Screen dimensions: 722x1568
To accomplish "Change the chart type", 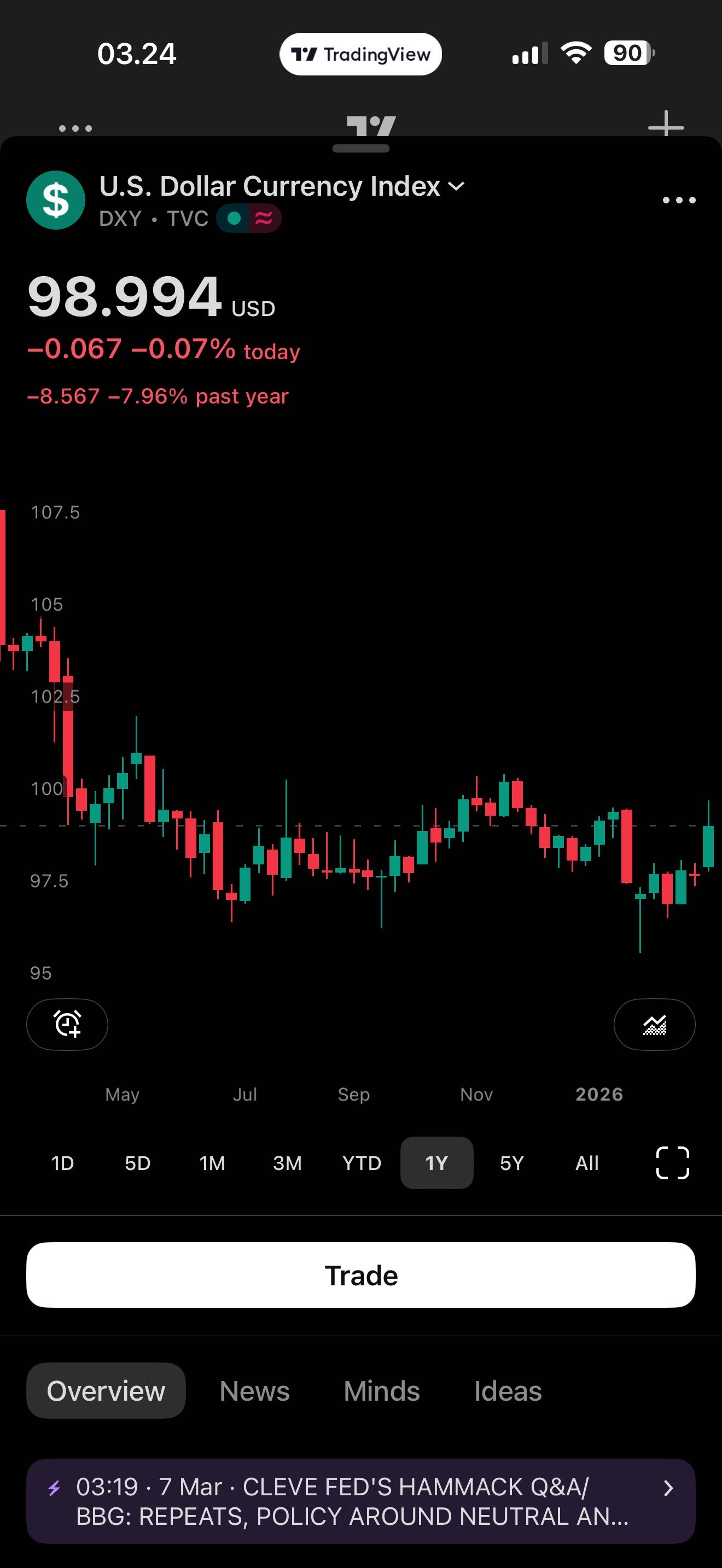I will pyautogui.click(x=654, y=1025).
